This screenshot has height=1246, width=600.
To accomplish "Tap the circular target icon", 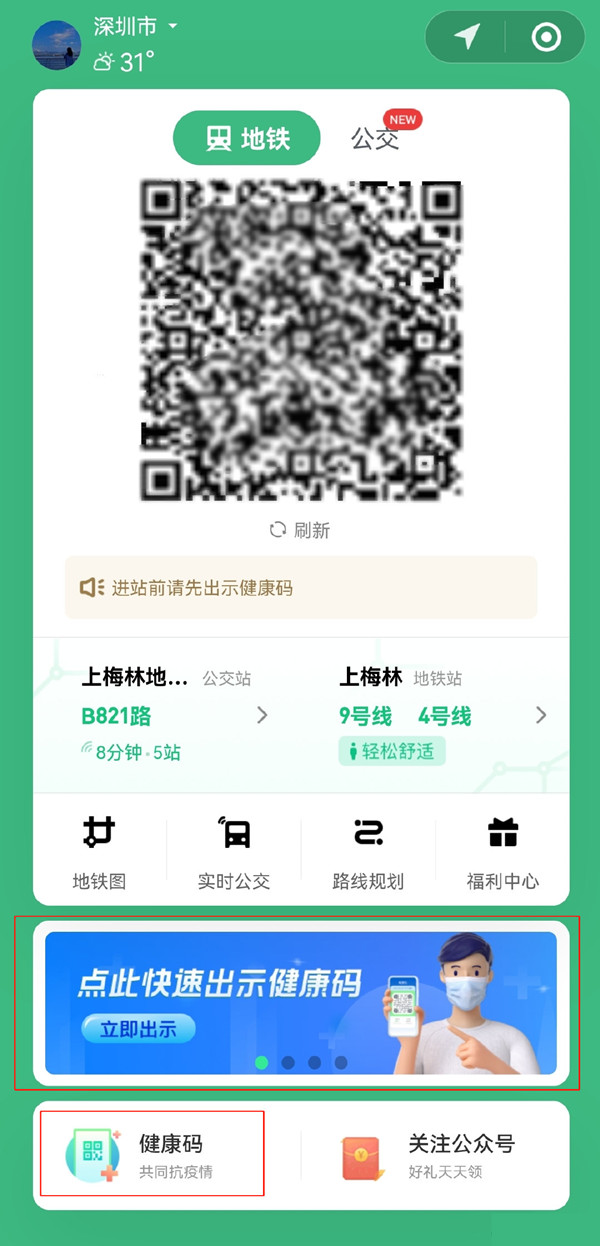I will tap(546, 38).
